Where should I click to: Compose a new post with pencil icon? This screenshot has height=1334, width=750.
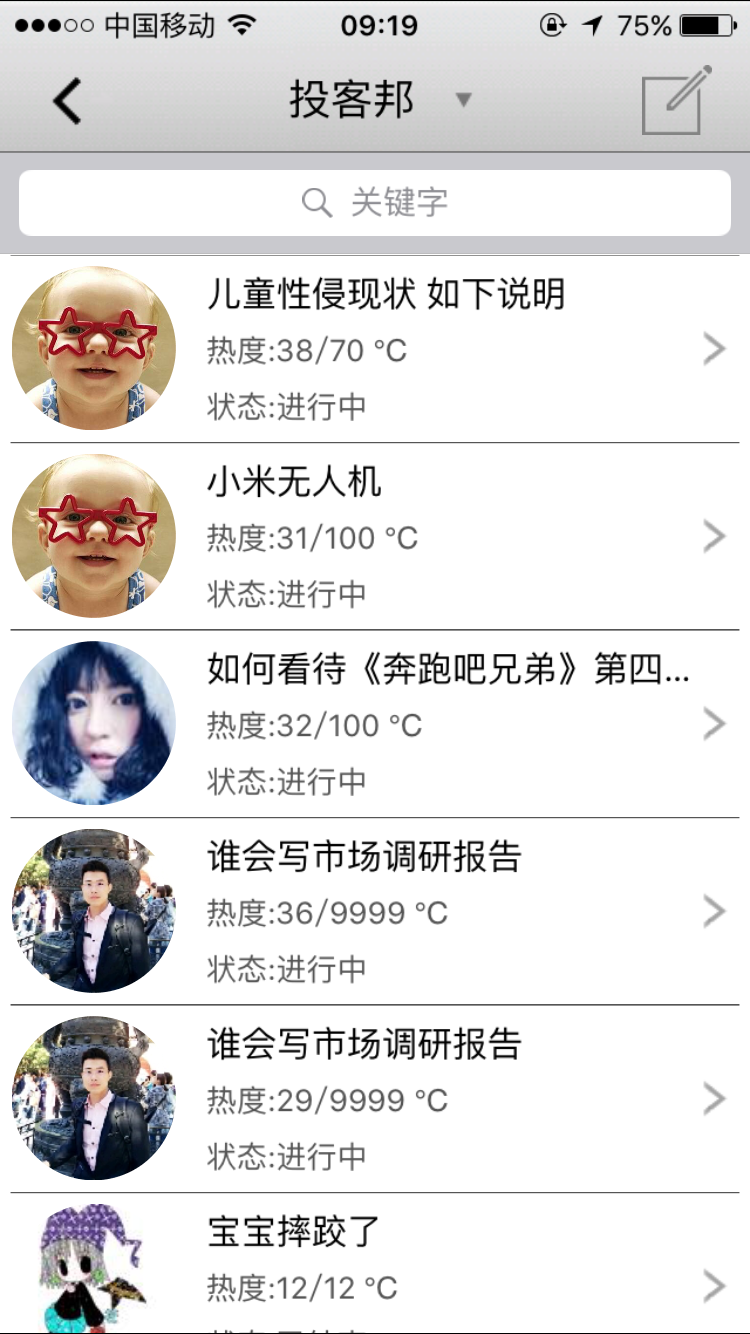tap(676, 99)
